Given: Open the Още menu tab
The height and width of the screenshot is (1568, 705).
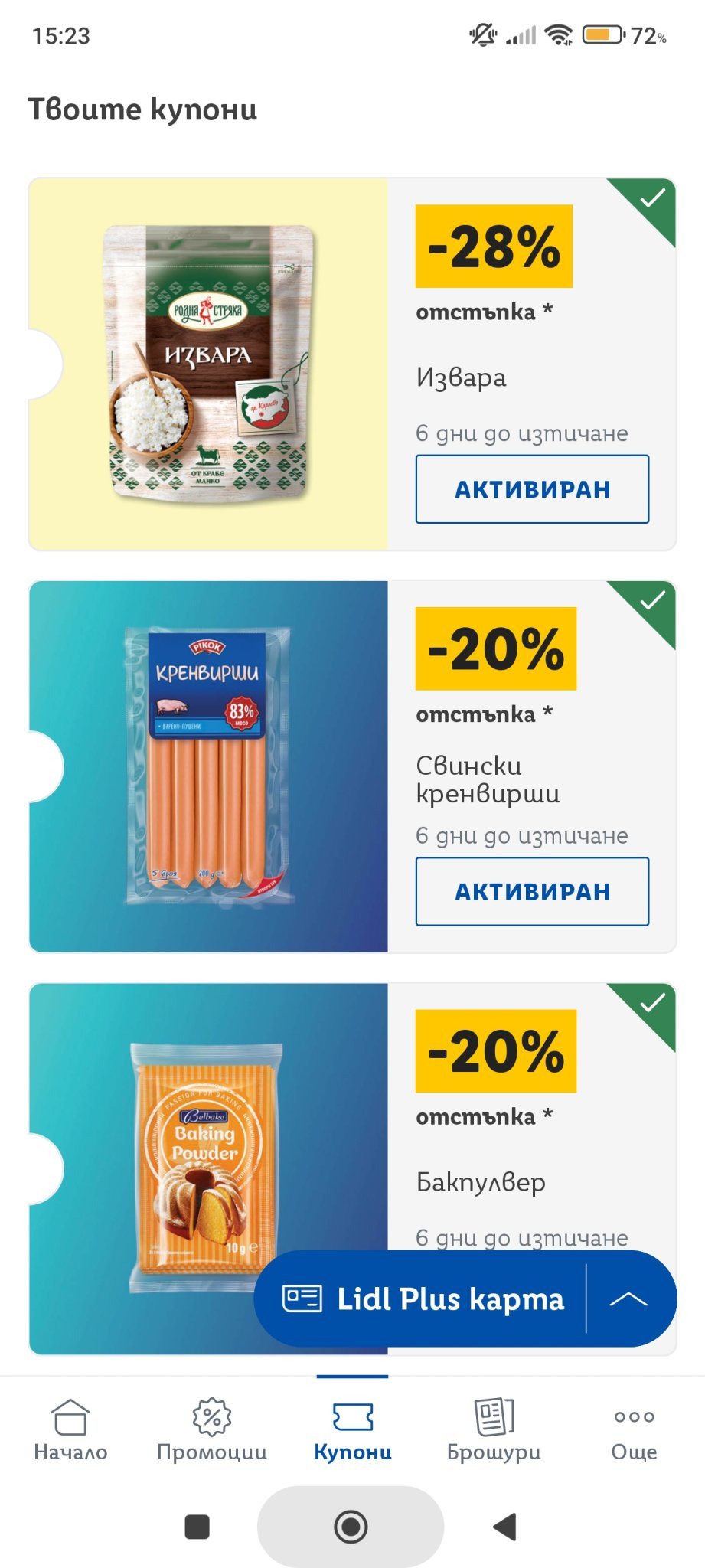Looking at the screenshot, I should click(x=635, y=1430).
